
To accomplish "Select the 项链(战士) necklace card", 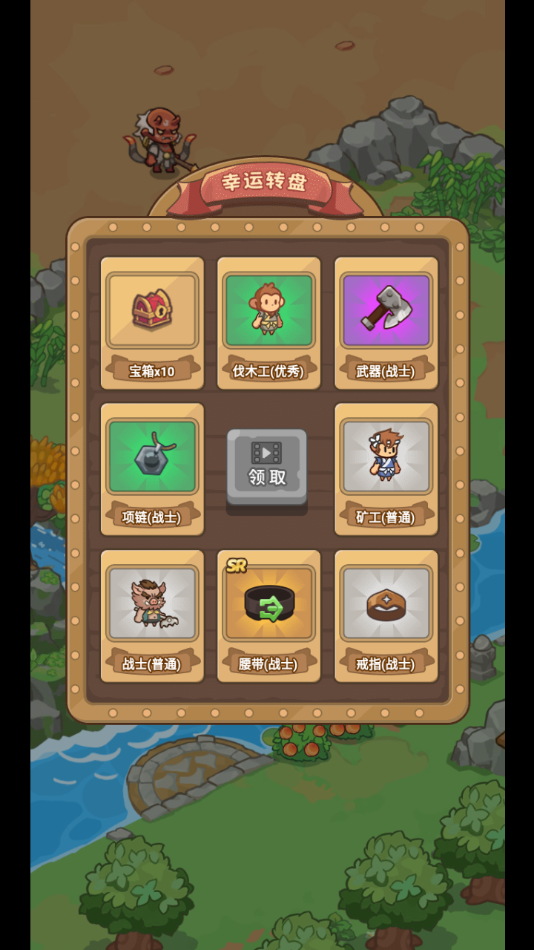I will tap(152, 470).
